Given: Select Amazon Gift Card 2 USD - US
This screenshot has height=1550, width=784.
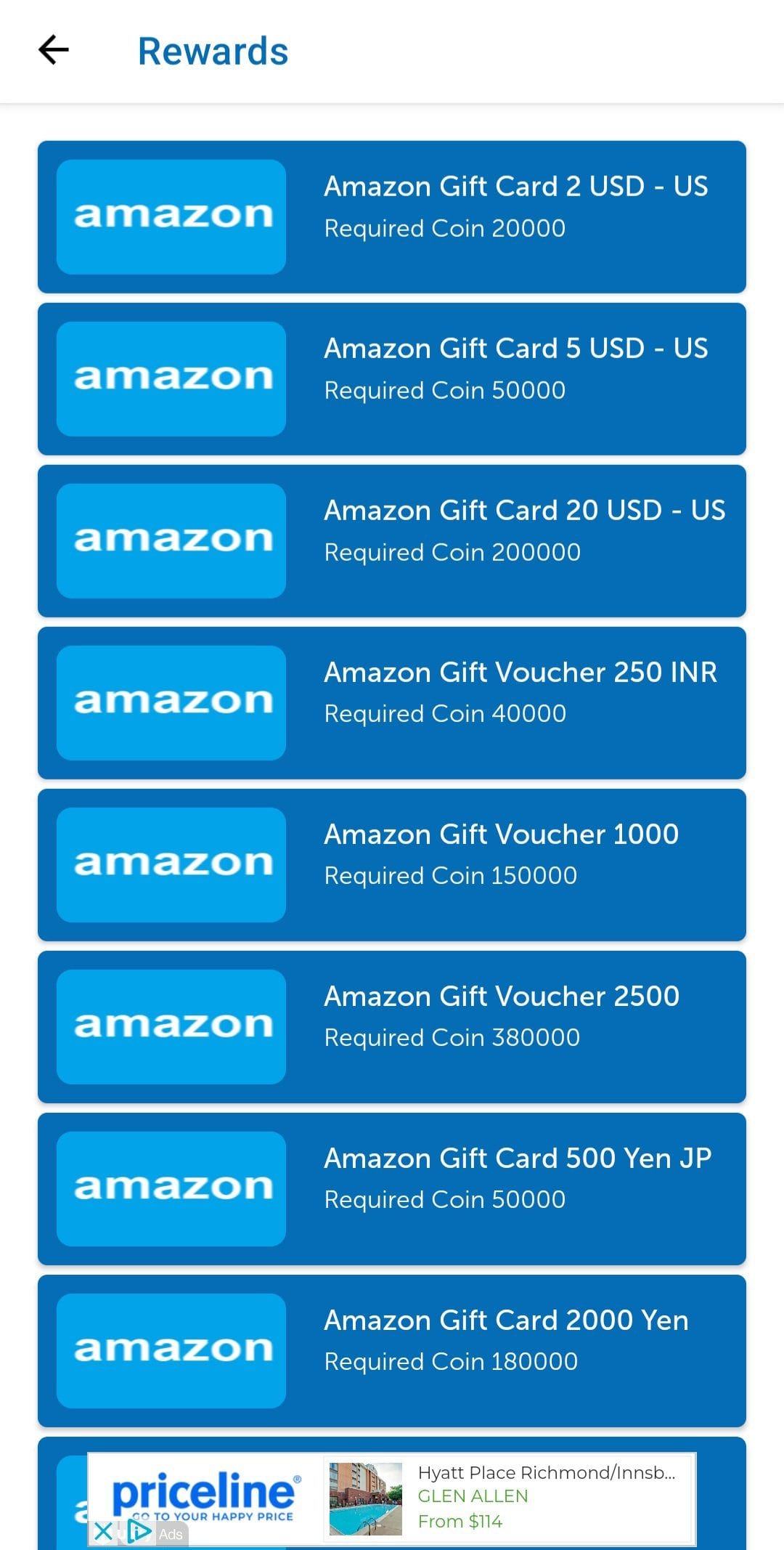Looking at the screenshot, I should tap(392, 217).
